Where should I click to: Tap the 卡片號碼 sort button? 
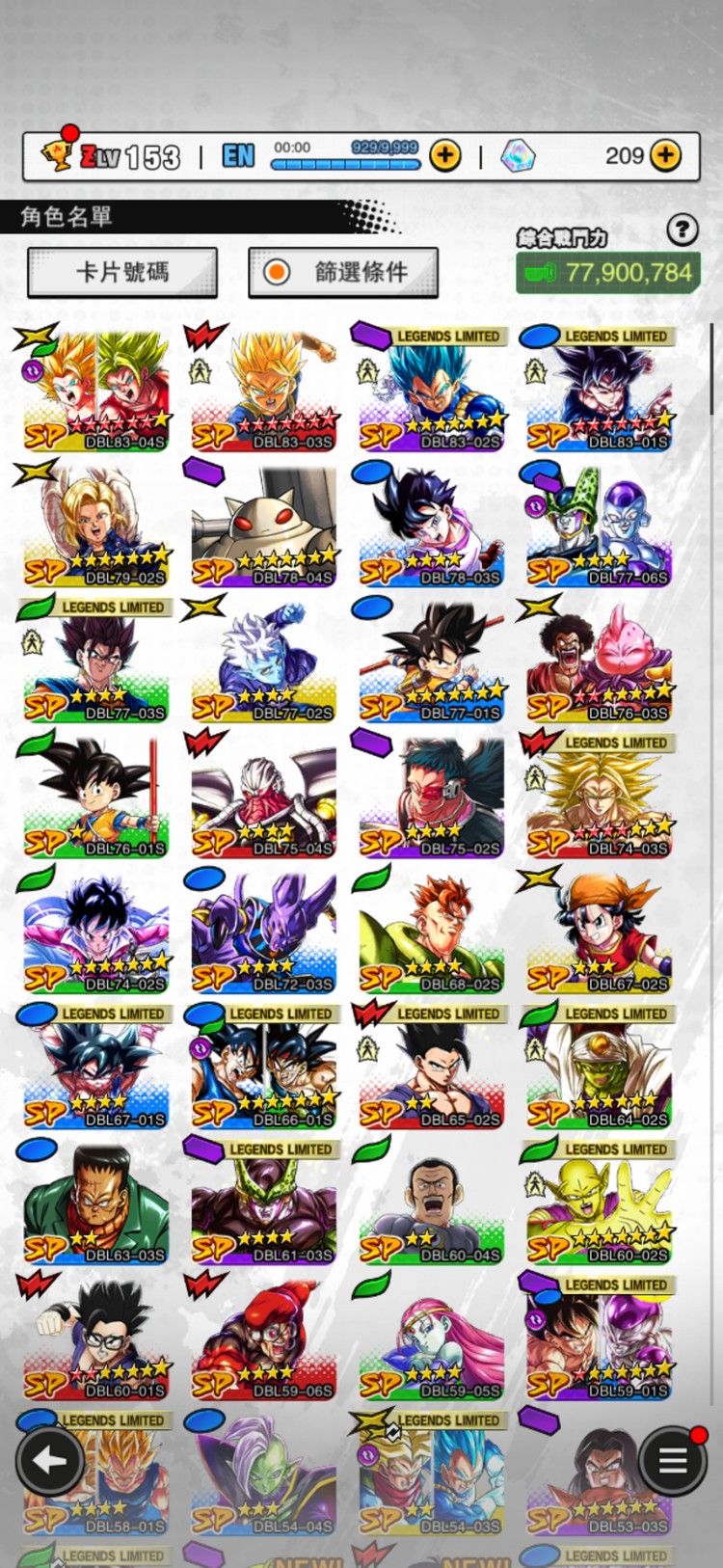[122, 273]
